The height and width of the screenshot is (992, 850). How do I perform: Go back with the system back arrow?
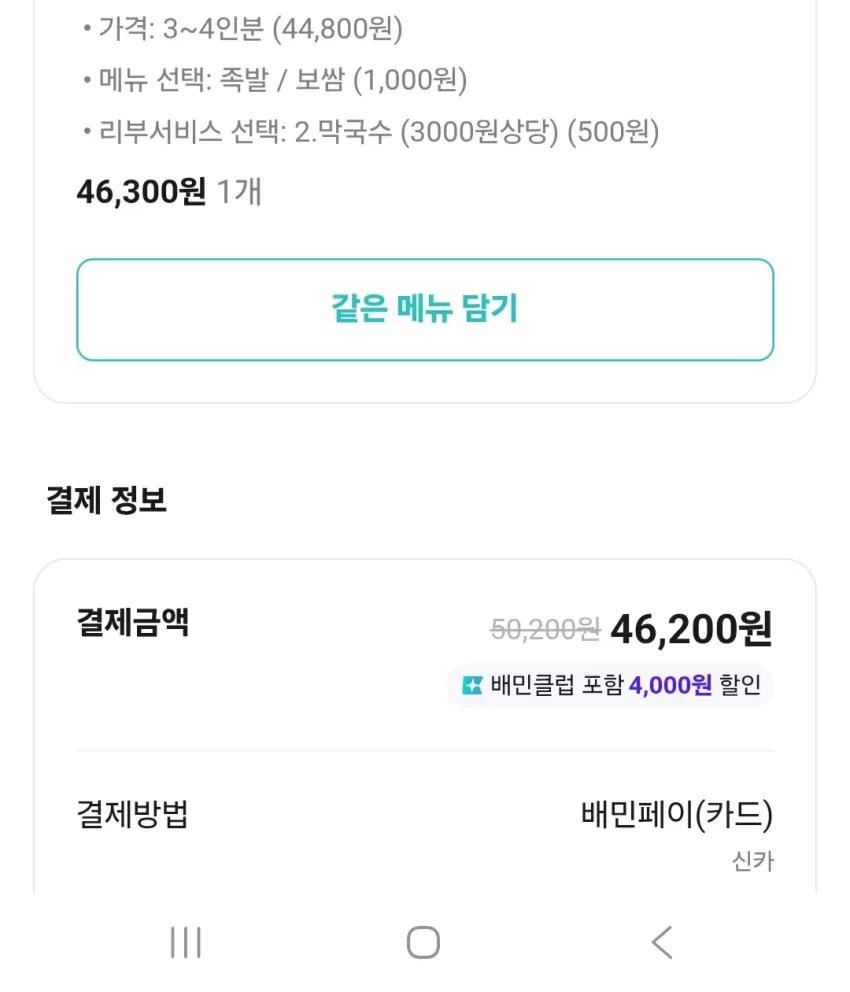[x=662, y=943]
